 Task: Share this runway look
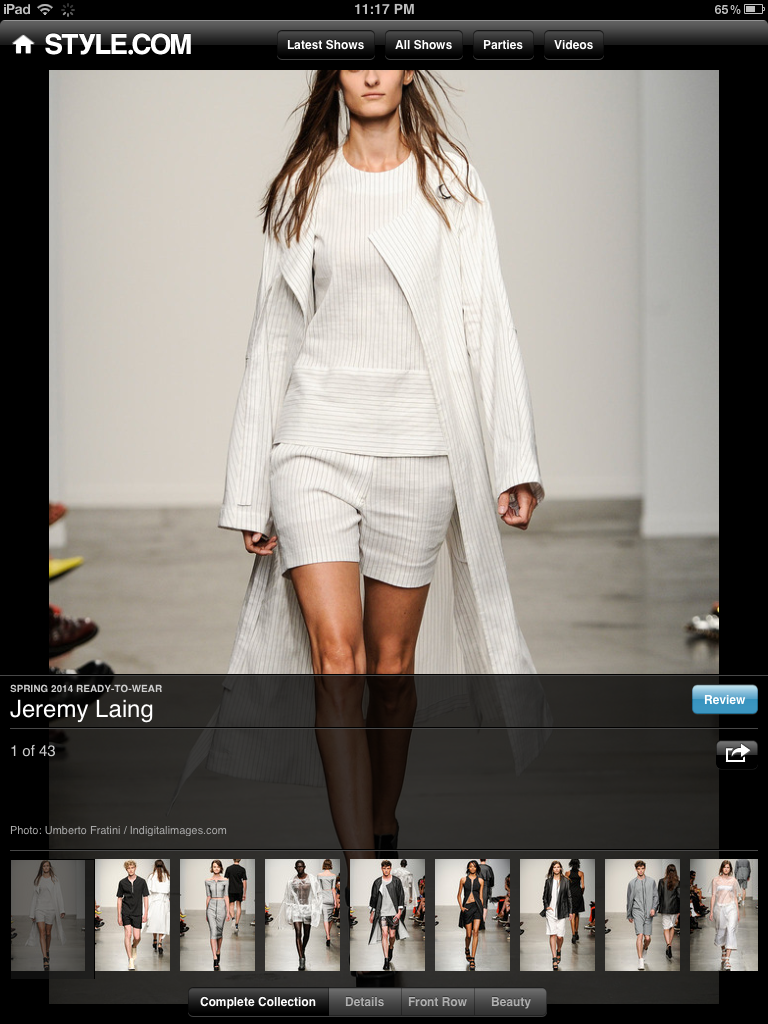click(737, 754)
